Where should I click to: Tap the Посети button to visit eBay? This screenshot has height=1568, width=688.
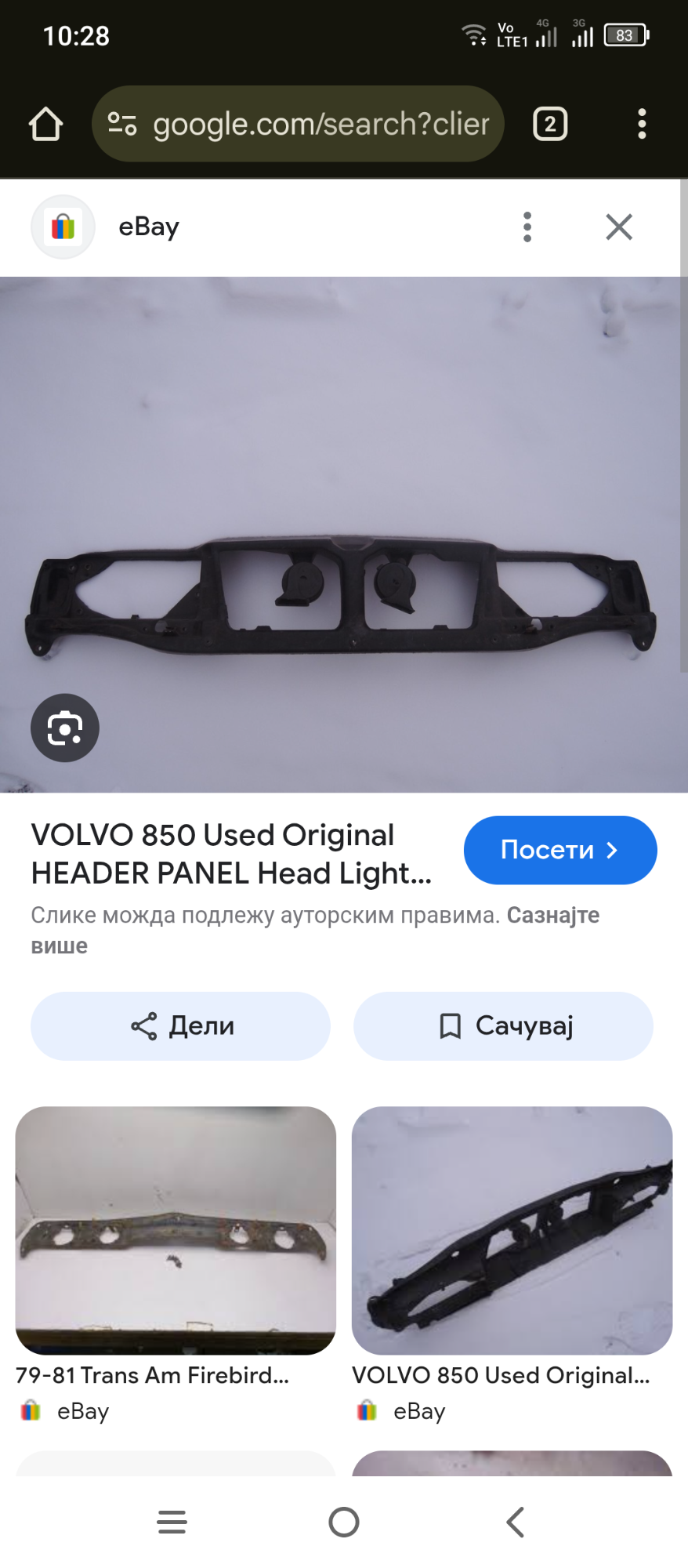point(560,850)
